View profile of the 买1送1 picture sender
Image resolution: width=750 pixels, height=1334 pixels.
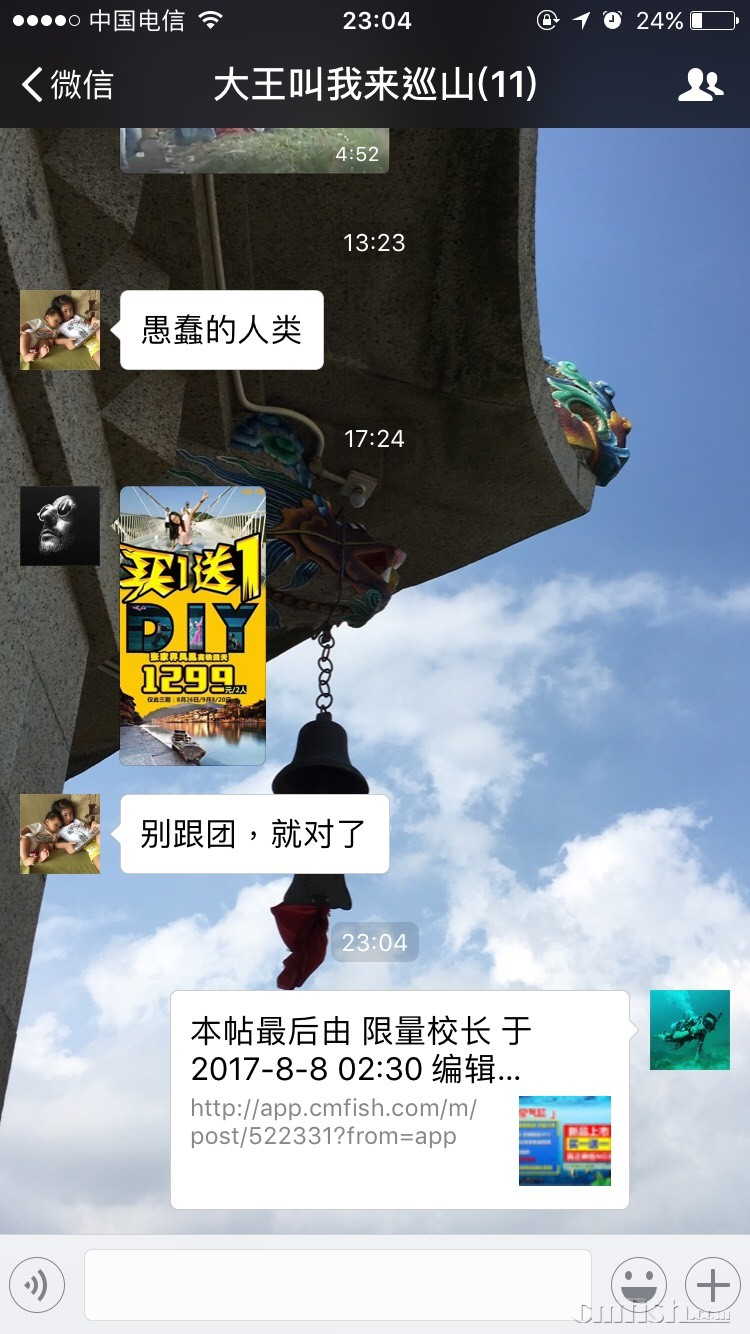pyautogui.click(x=60, y=526)
